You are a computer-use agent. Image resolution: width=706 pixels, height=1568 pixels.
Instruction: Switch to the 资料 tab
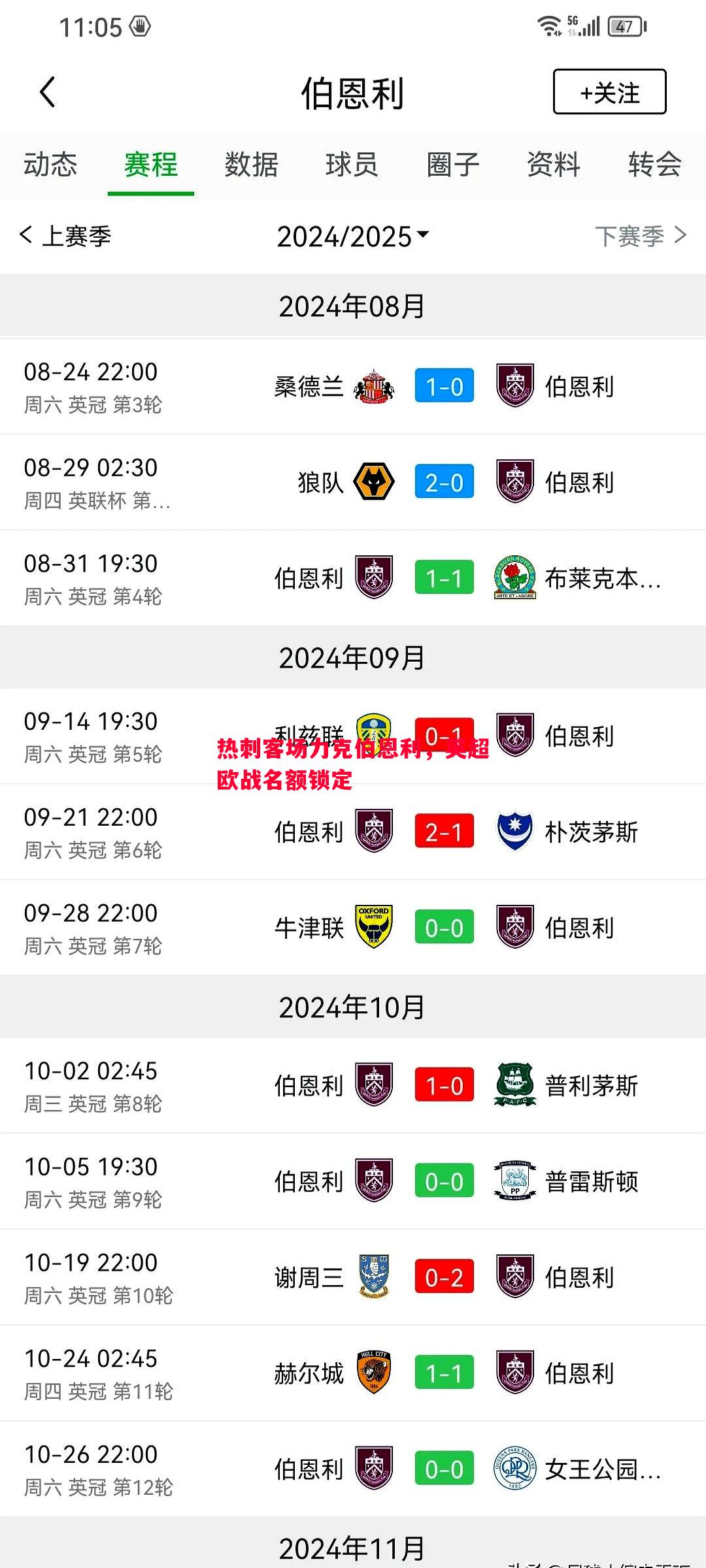tap(554, 164)
